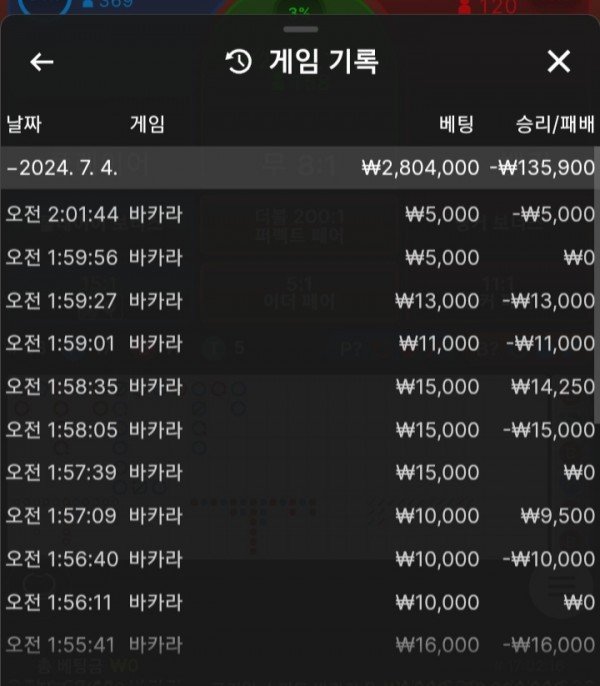Open the 오전 1:55:41 바카라 round
Image resolution: width=600 pixels, height=686 pixels.
coord(300,646)
